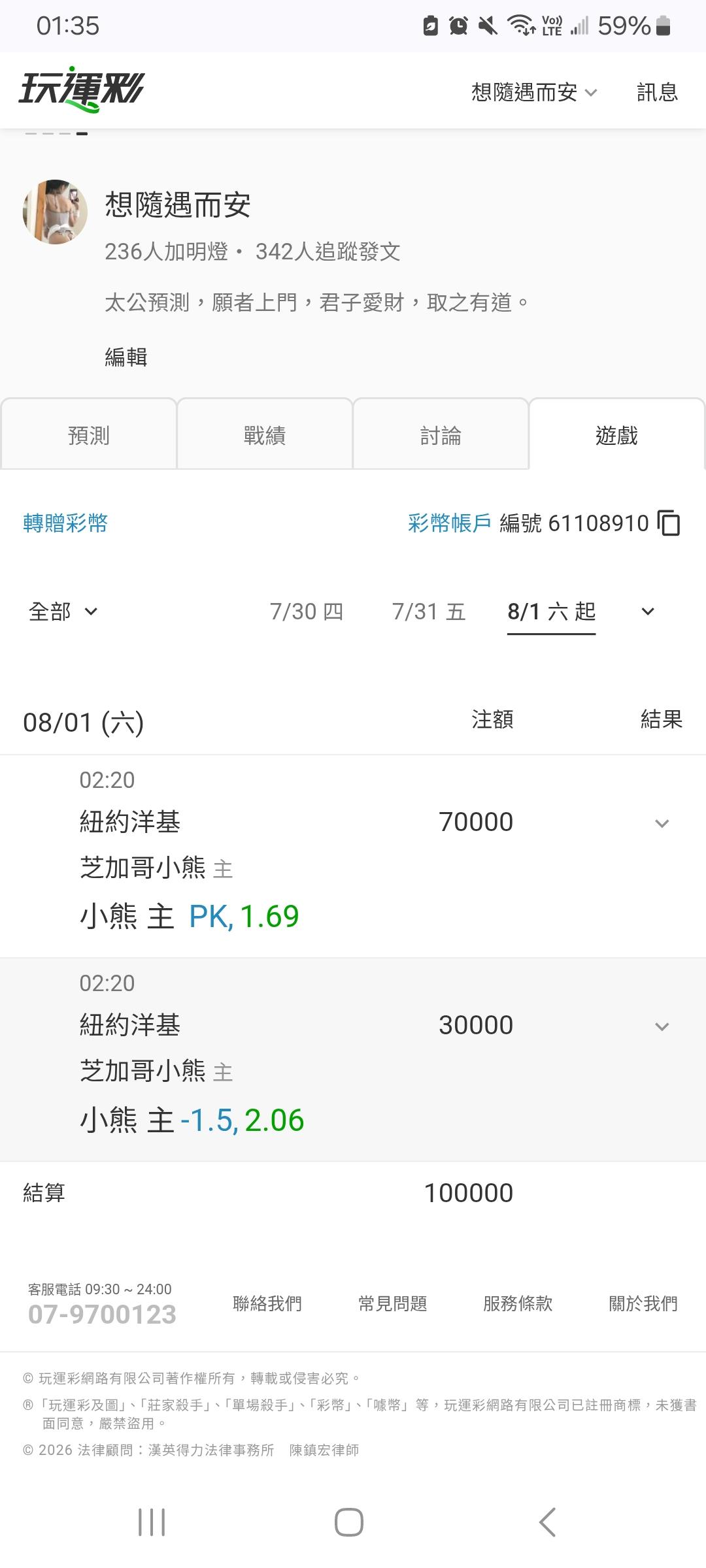706x1568 pixels.
Task: Open the 彩幣帳戶 link
Action: coord(450,523)
